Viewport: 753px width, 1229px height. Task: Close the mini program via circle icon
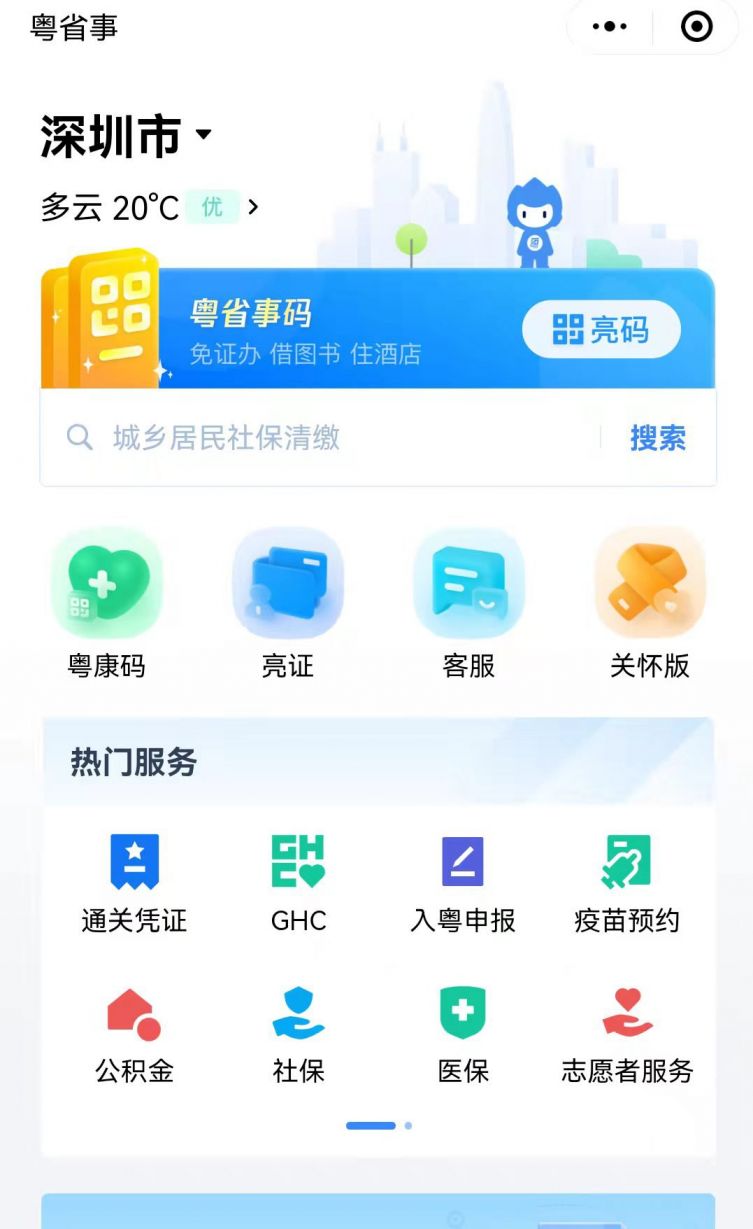[697, 27]
